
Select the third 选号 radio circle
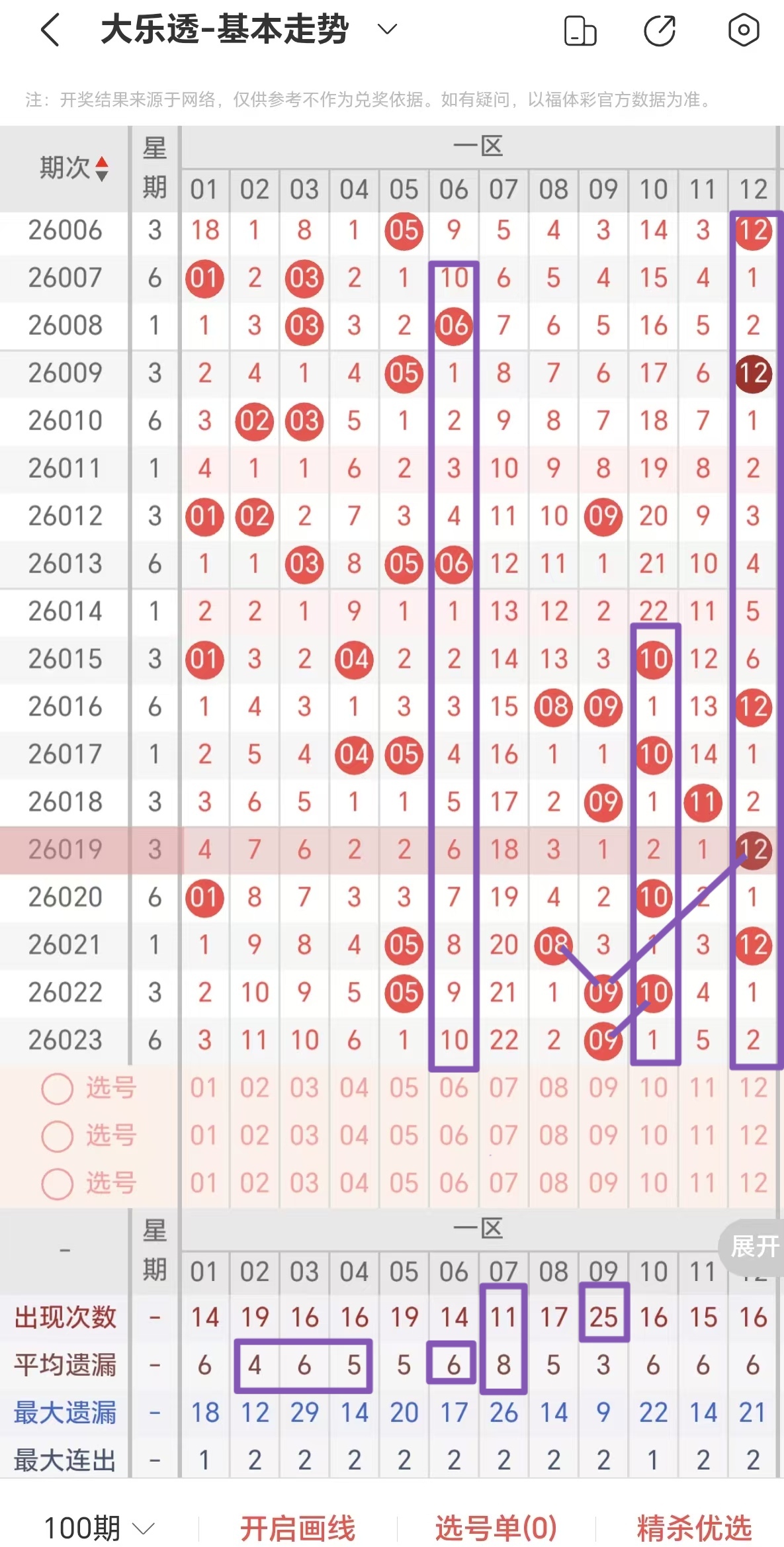click(x=56, y=1184)
